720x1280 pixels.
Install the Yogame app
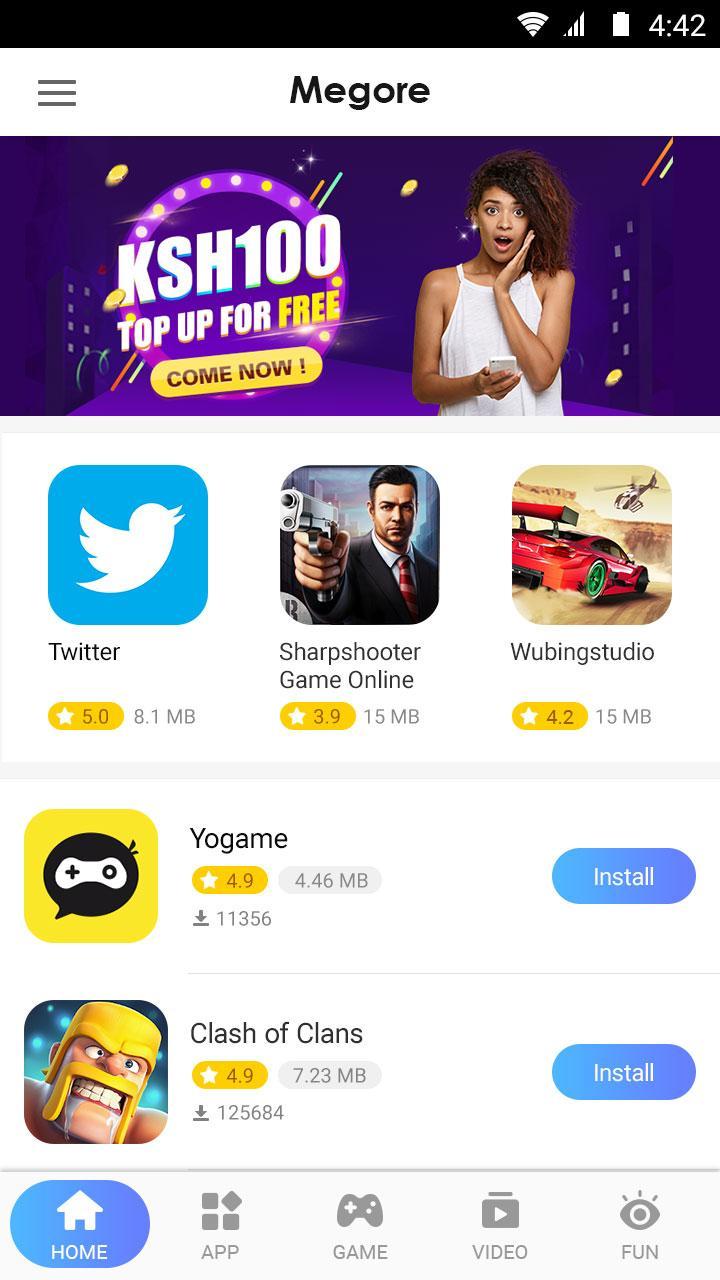click(623, 877)
